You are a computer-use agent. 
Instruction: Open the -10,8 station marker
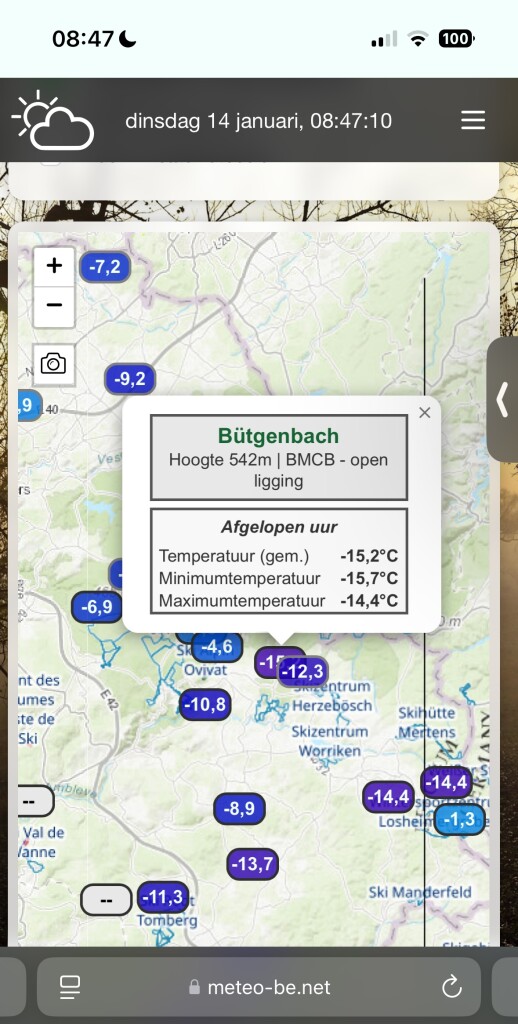(205, 705)
